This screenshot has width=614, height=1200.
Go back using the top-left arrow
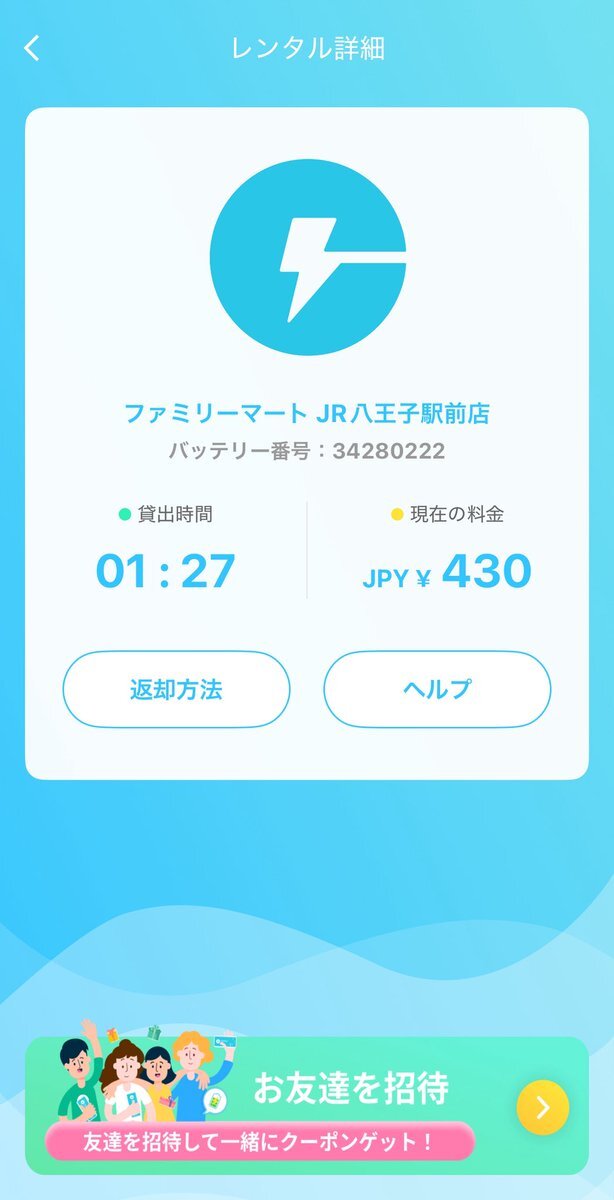[32, 48]
